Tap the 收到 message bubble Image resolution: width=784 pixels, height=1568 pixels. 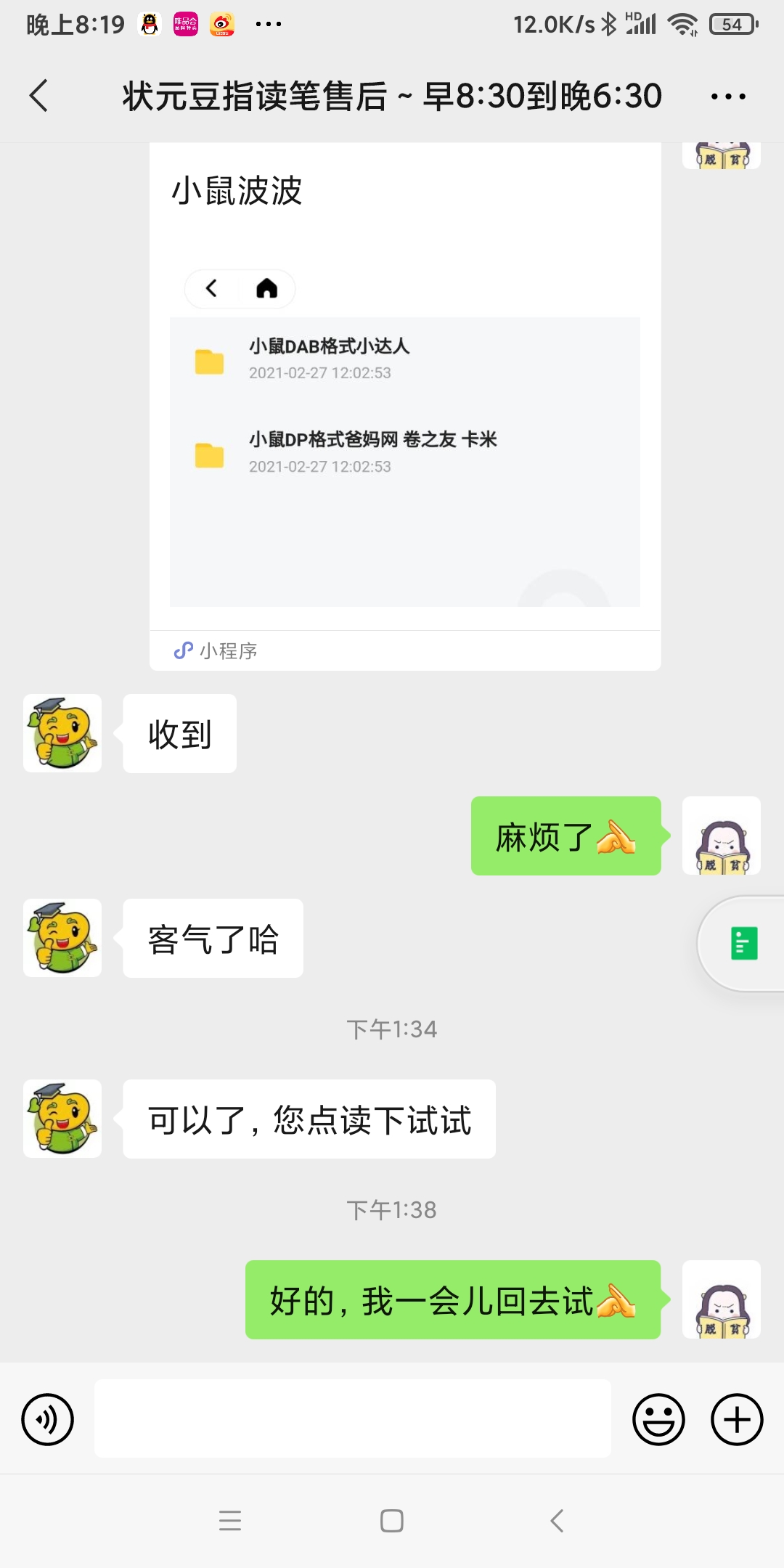click(x=179, y=733)
